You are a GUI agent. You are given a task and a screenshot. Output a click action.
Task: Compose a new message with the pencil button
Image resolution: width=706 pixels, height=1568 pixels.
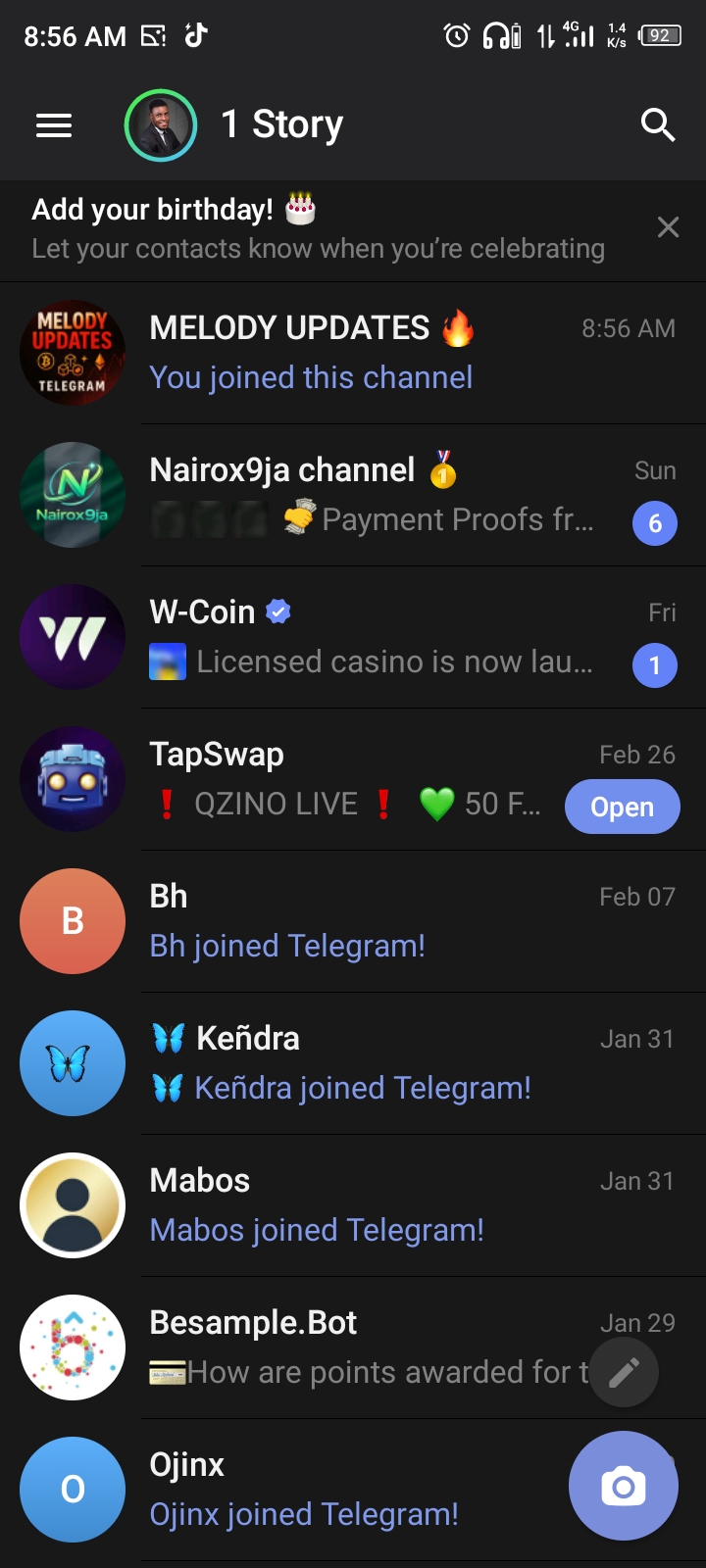pyautogui.click(x=625, y=1372)
